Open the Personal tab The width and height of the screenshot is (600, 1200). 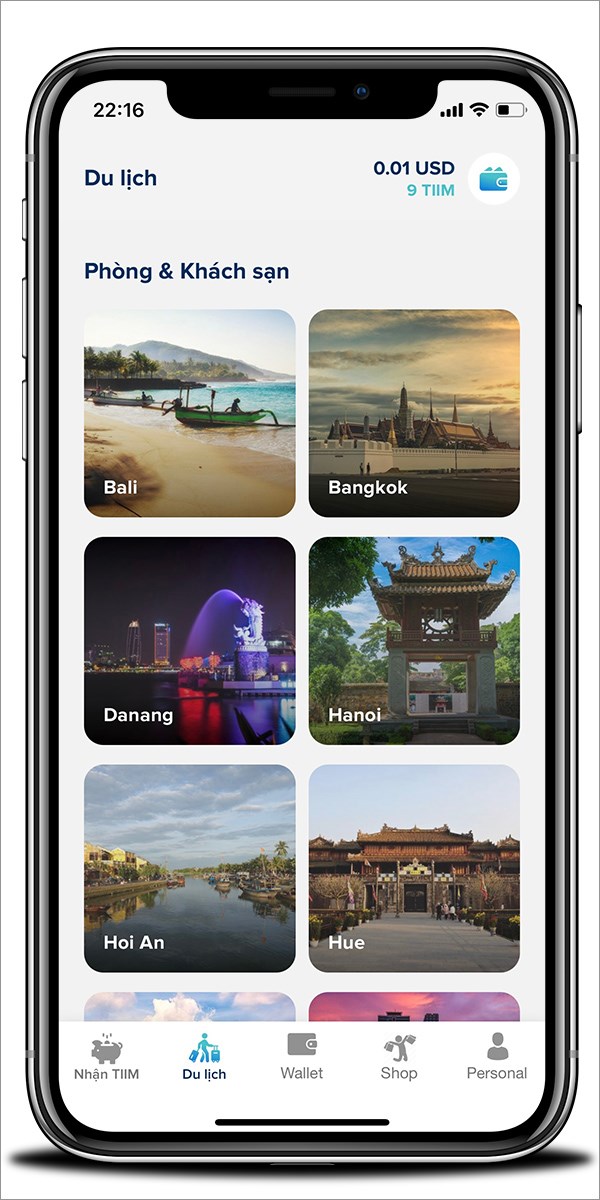coord(496,1058)
